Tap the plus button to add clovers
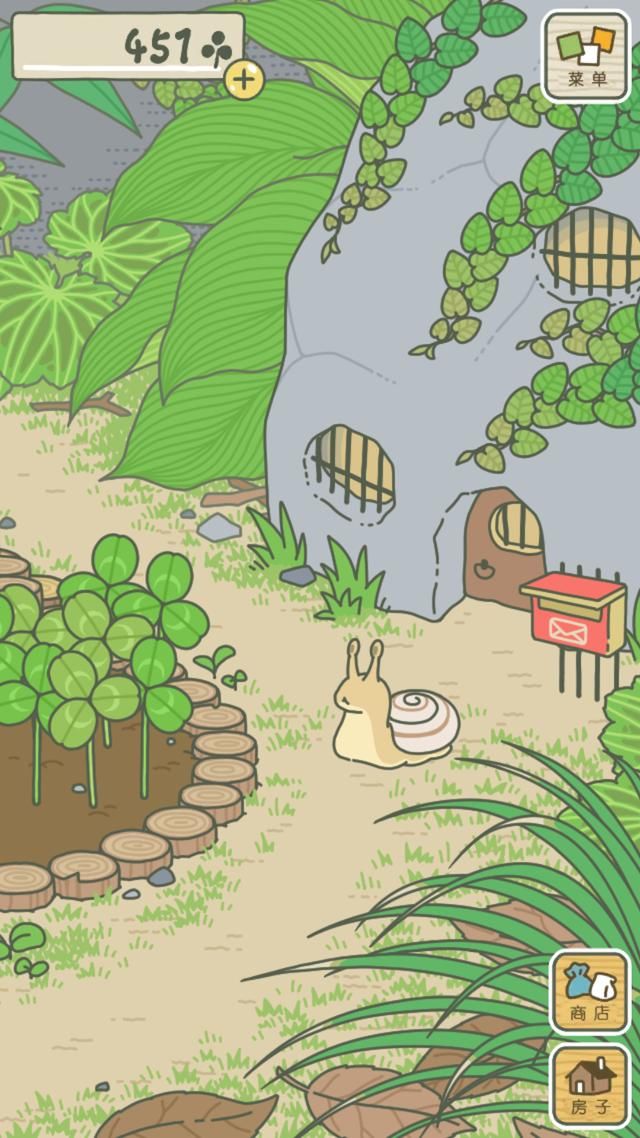Image resolution: width=640 pixels, height=1138 pixels. pyautogui.click(x=245, y=79)
